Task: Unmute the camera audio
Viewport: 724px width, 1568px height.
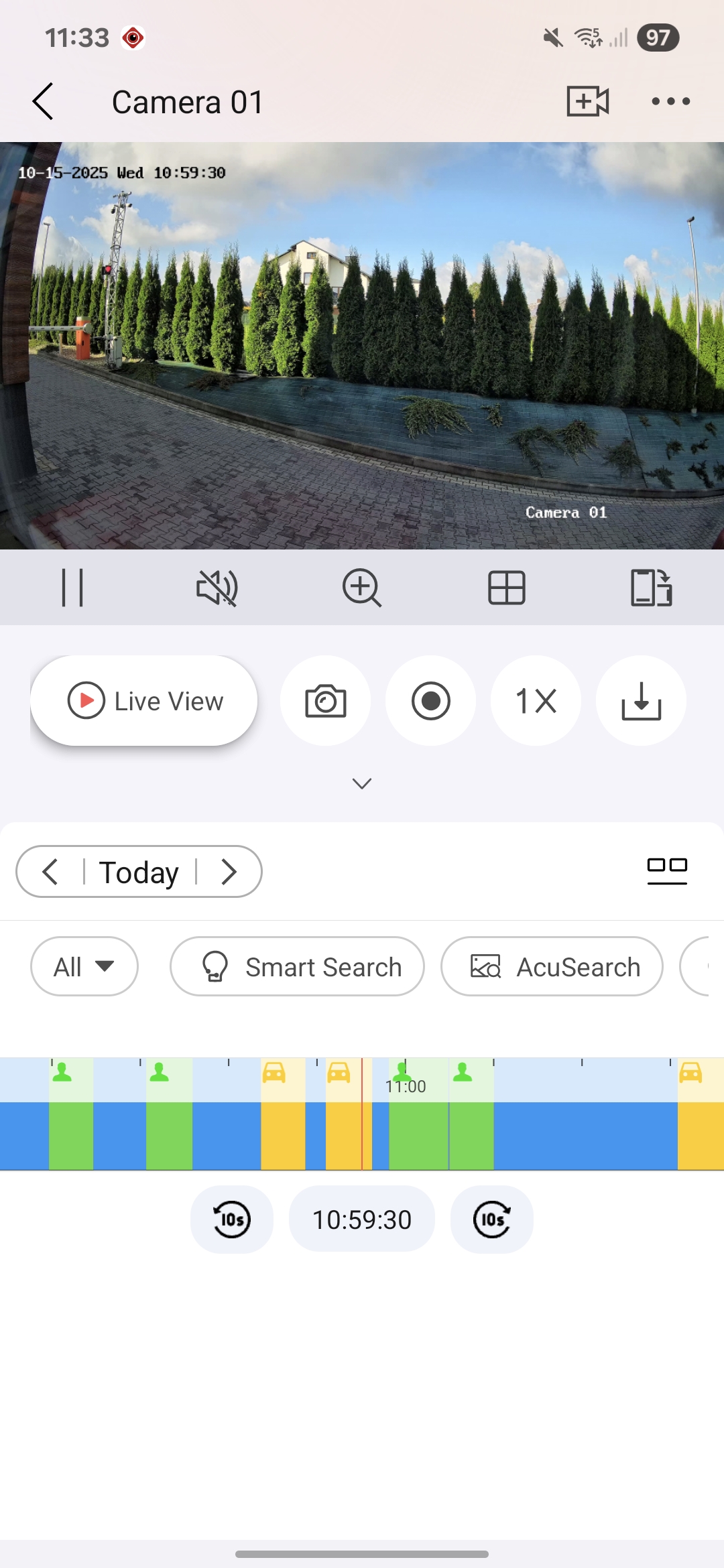Action: pyautogui.click(x=217, y=588)
